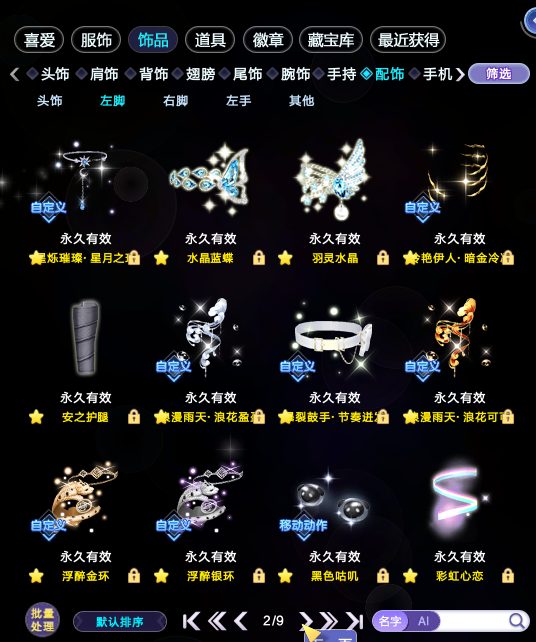Screen dimensions: 536x642
Task: Open 批量处理 batch processing
Action: tap(42, 620)
